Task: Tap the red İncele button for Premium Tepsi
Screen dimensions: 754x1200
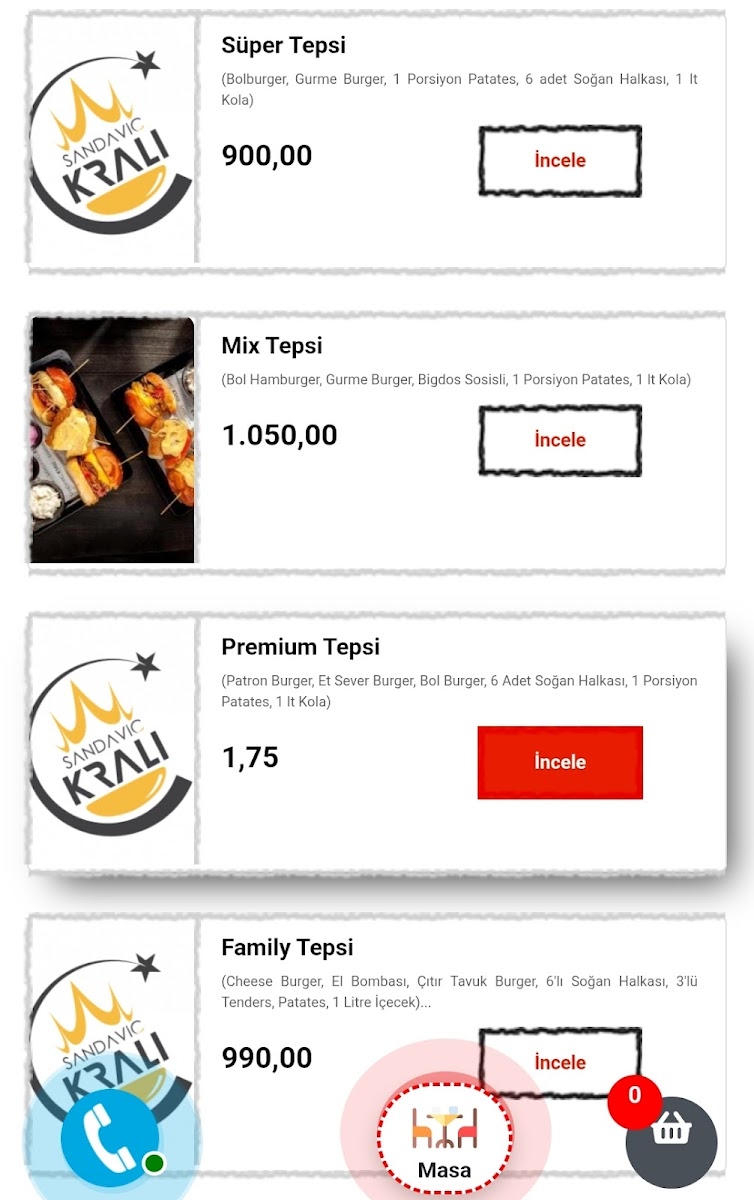Action: pos(560,762)
